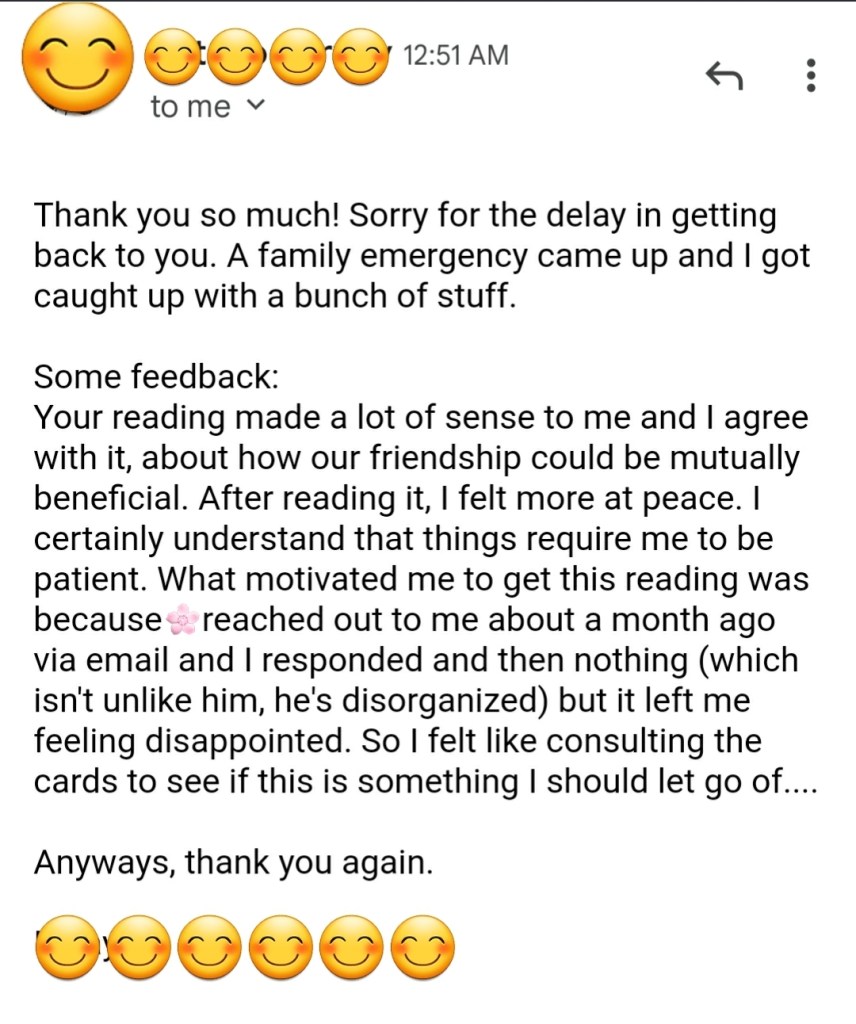Expand the 'to me' recipient details

tap(255, 105)
